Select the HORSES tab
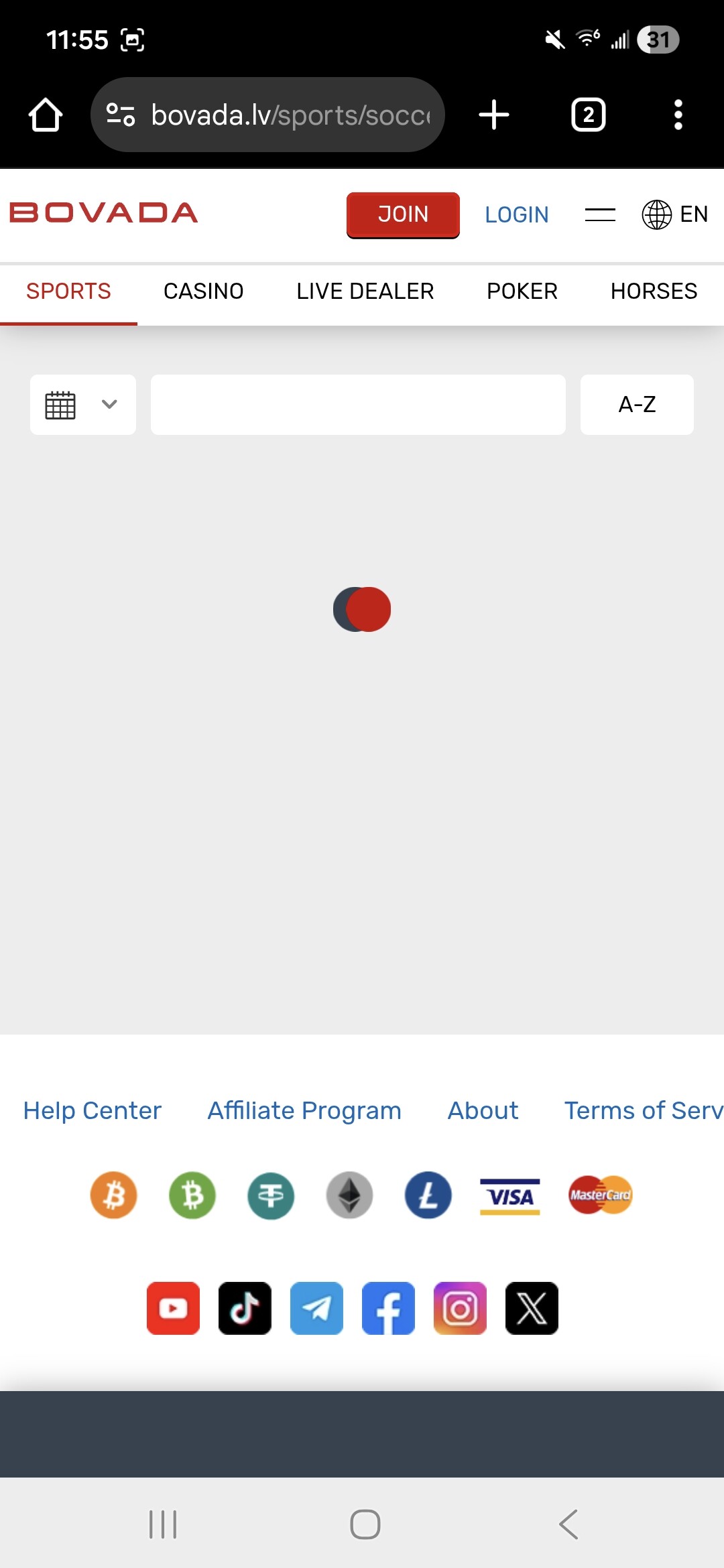 tap(654, 291)
